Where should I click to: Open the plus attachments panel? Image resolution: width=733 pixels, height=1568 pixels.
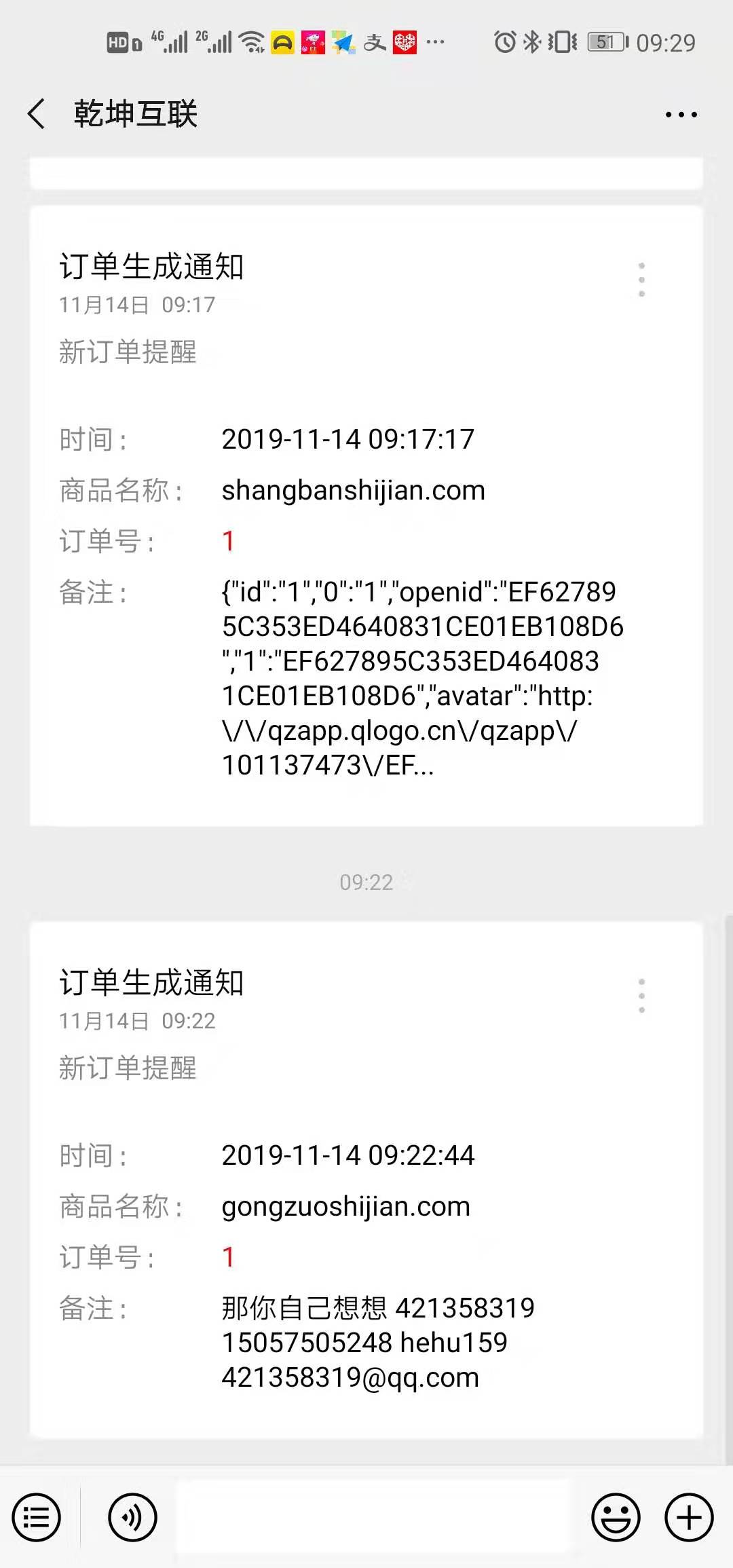pyautogui.click(x=689, y=1517)
